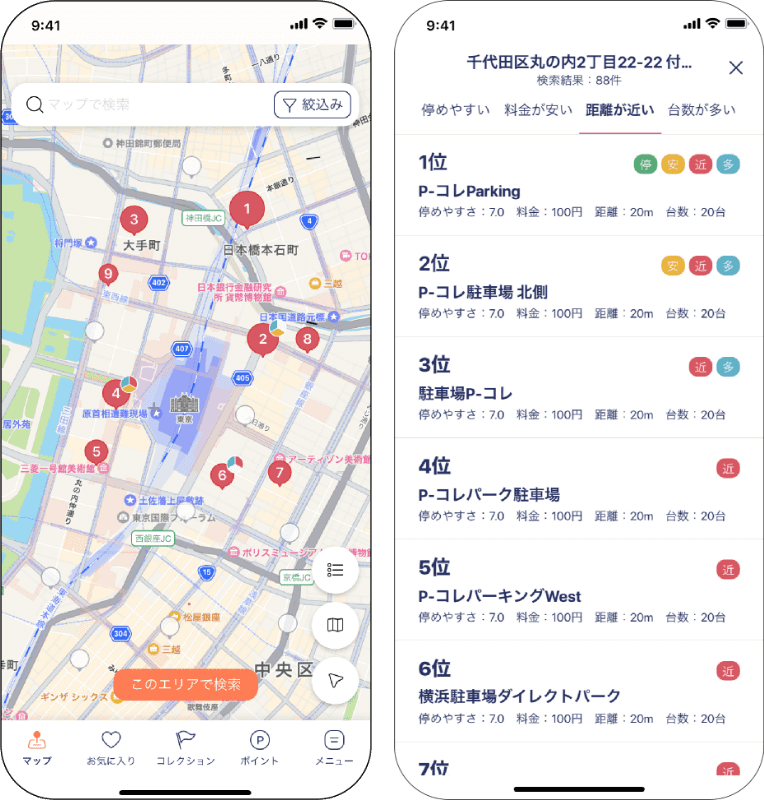Viewport: 764px width, 800px height.
Task: Switch to list view button
Action: (335, 570)
